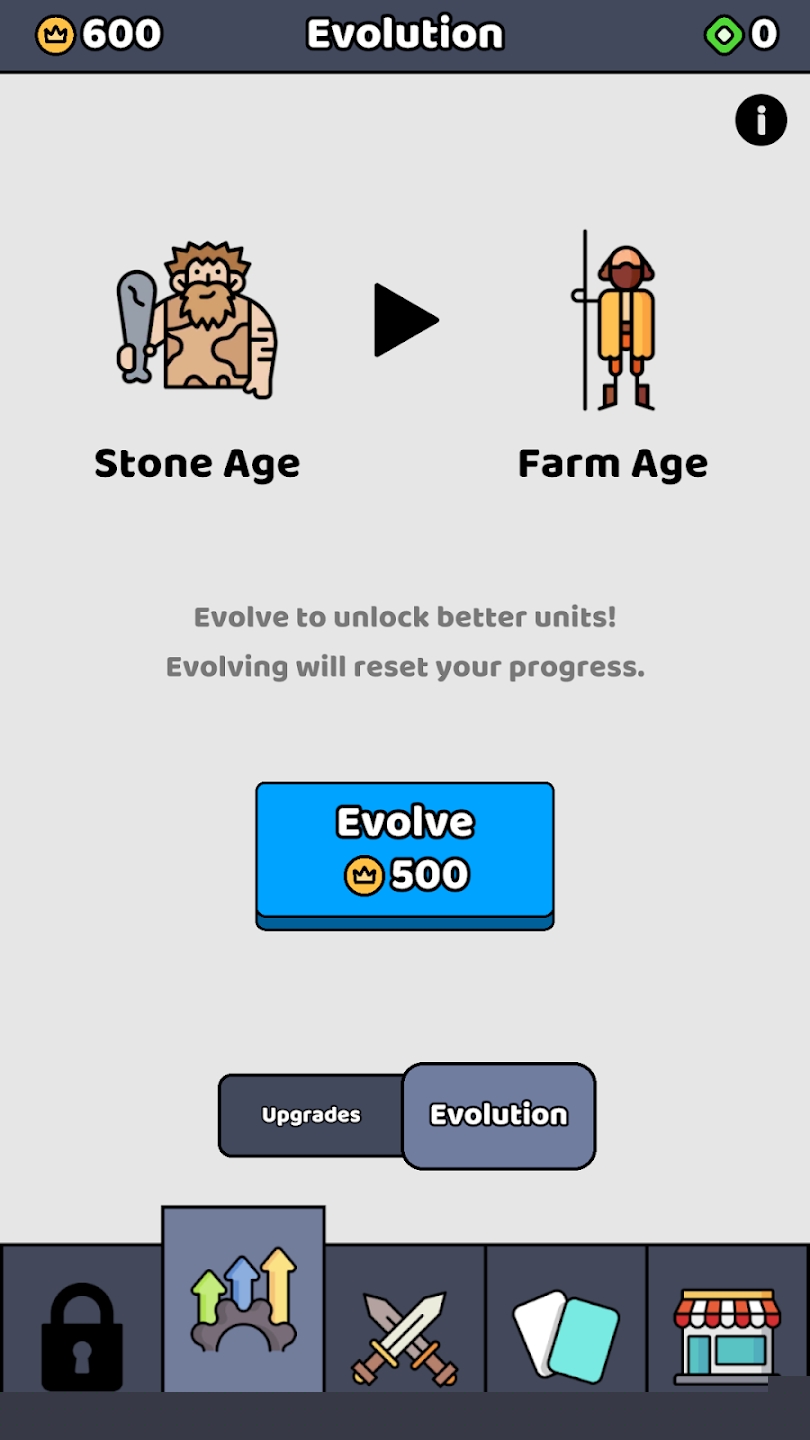Tap the Evolve button for 500 coins
This screenshot has width=810, height=1440.
tap(405, 850)
